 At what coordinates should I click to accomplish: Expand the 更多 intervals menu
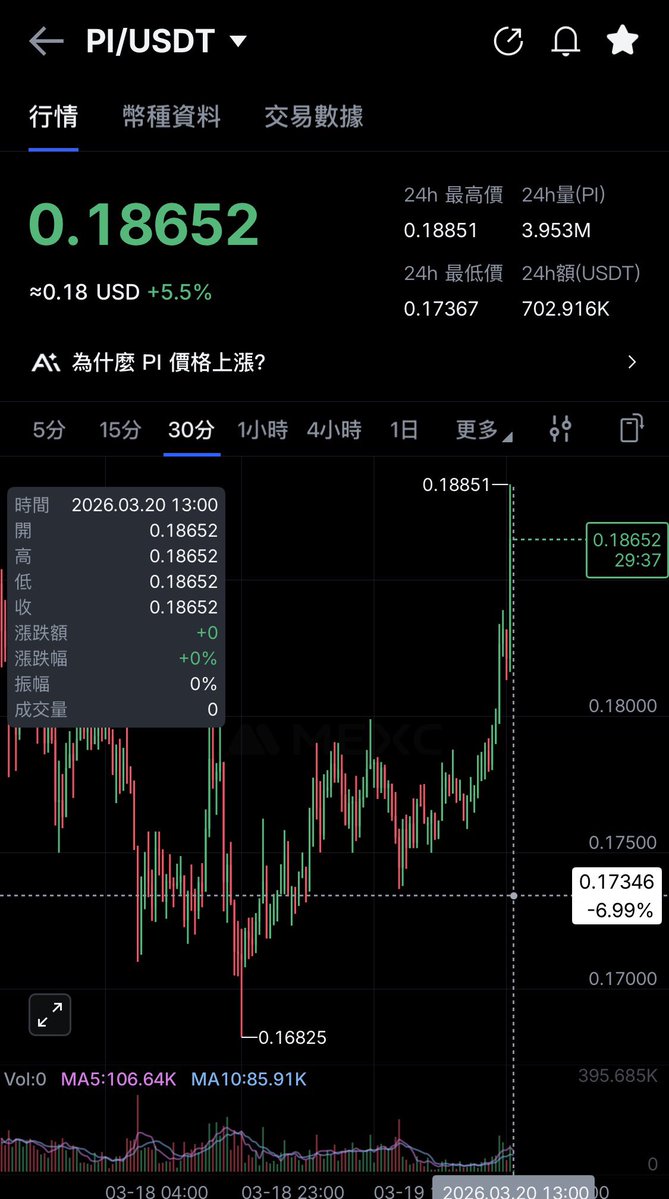coord(483,430)
